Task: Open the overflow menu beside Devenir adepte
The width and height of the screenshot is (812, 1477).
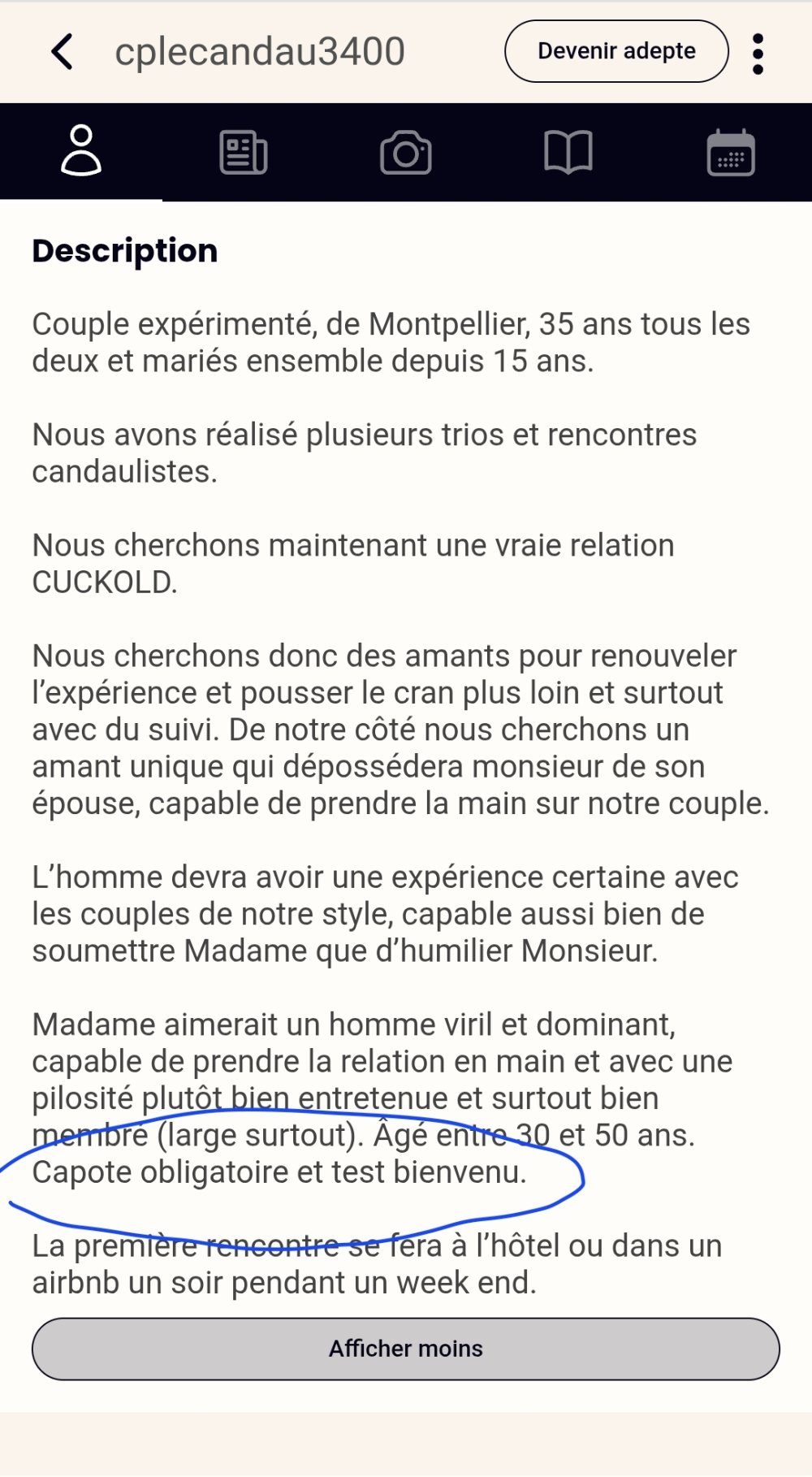Action: click(758, 51)
